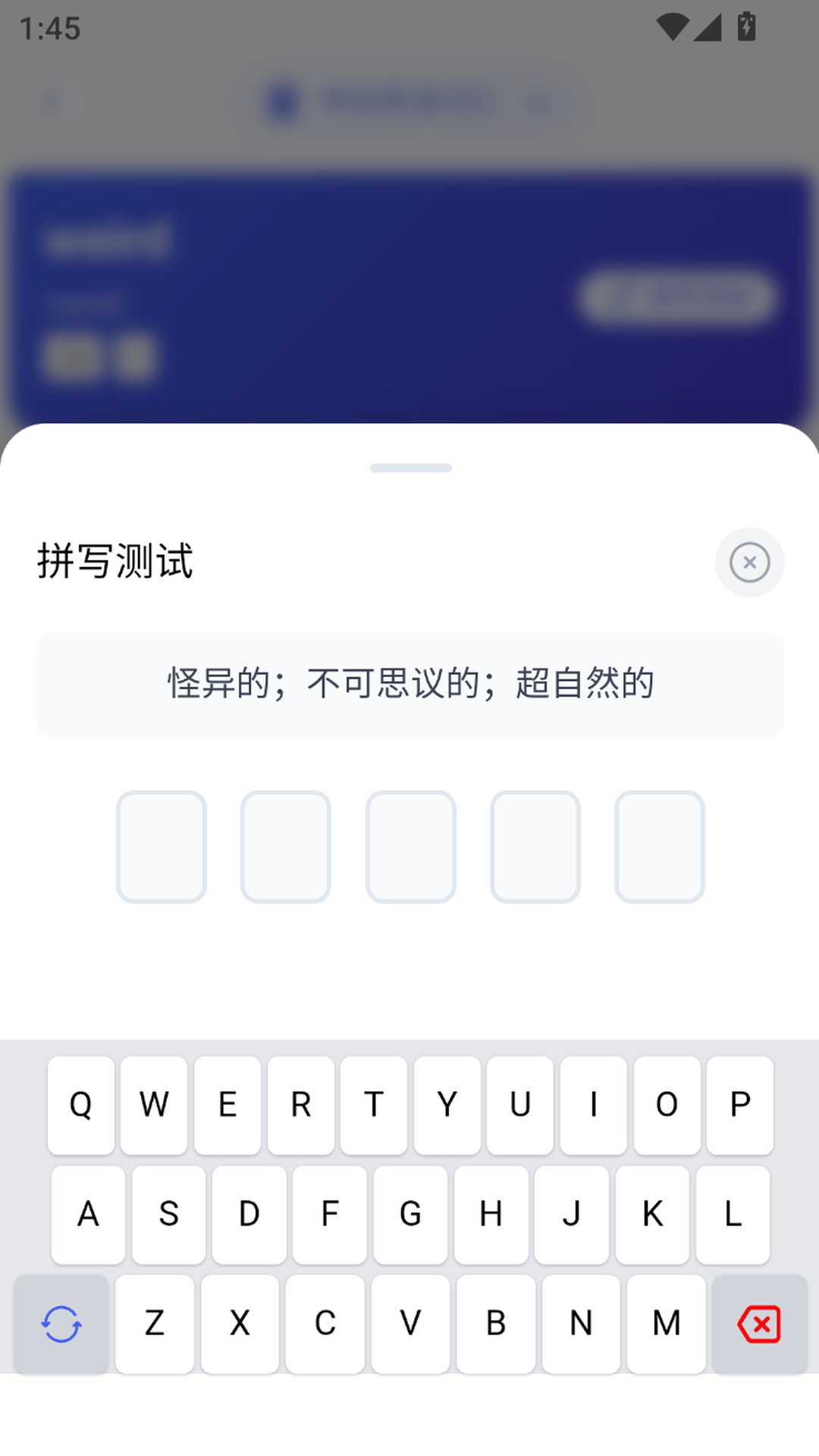Viewport: 819px width, 1456px height.
Task: Select the first letter input box
Action: [x=161, y=846]
